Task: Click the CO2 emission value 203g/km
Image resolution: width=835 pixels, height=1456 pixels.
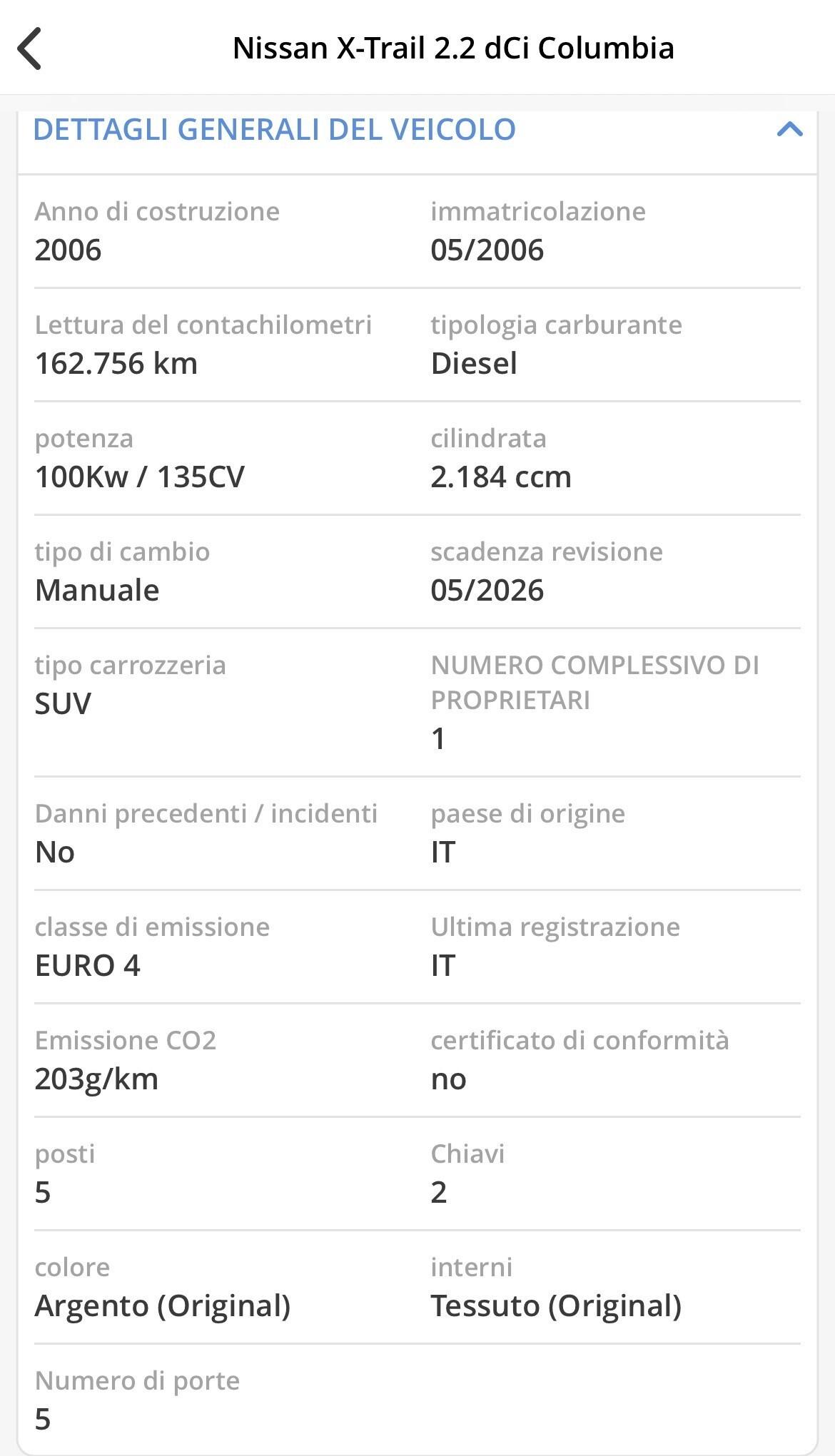Action: coord(97,1079)
